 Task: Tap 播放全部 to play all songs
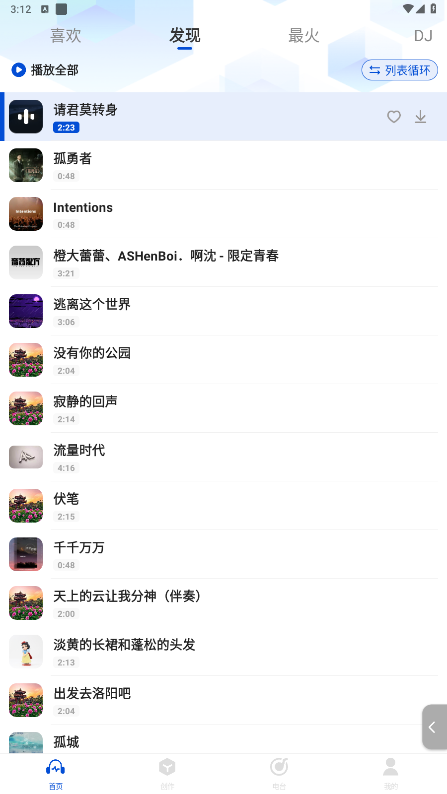click(45, 70)
